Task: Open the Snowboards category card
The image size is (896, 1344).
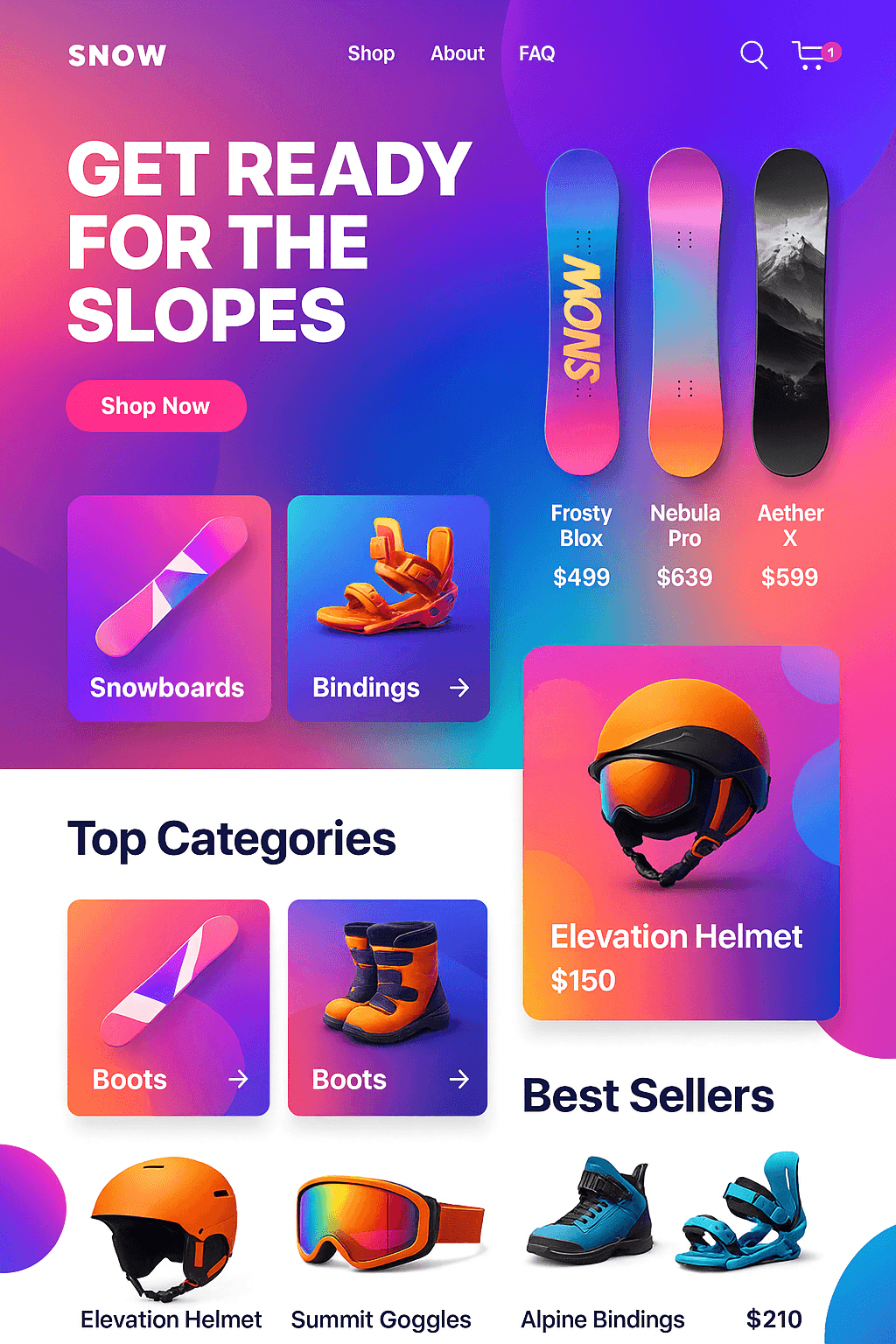Action: pyautogui.click(x=169, y=608)
